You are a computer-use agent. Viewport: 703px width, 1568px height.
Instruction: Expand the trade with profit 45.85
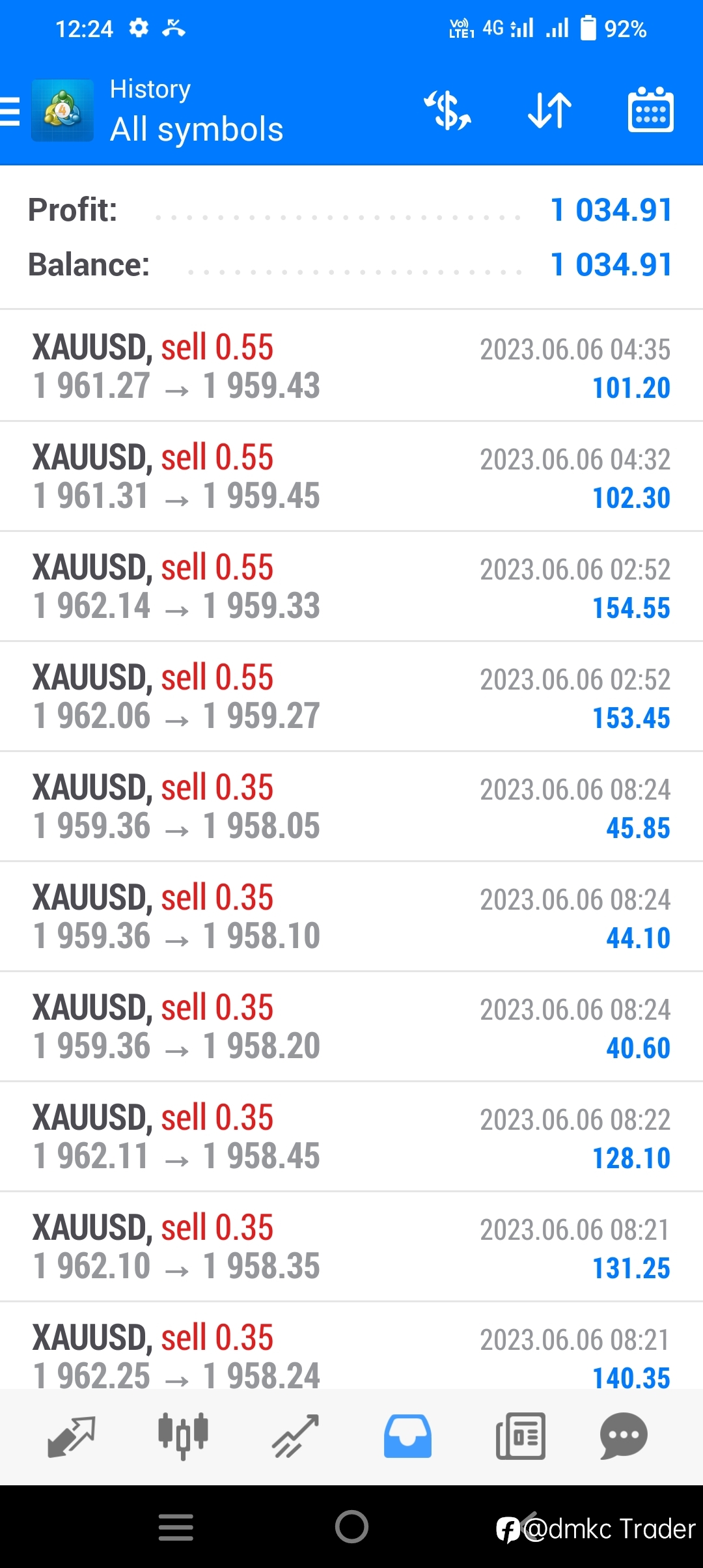351,806
